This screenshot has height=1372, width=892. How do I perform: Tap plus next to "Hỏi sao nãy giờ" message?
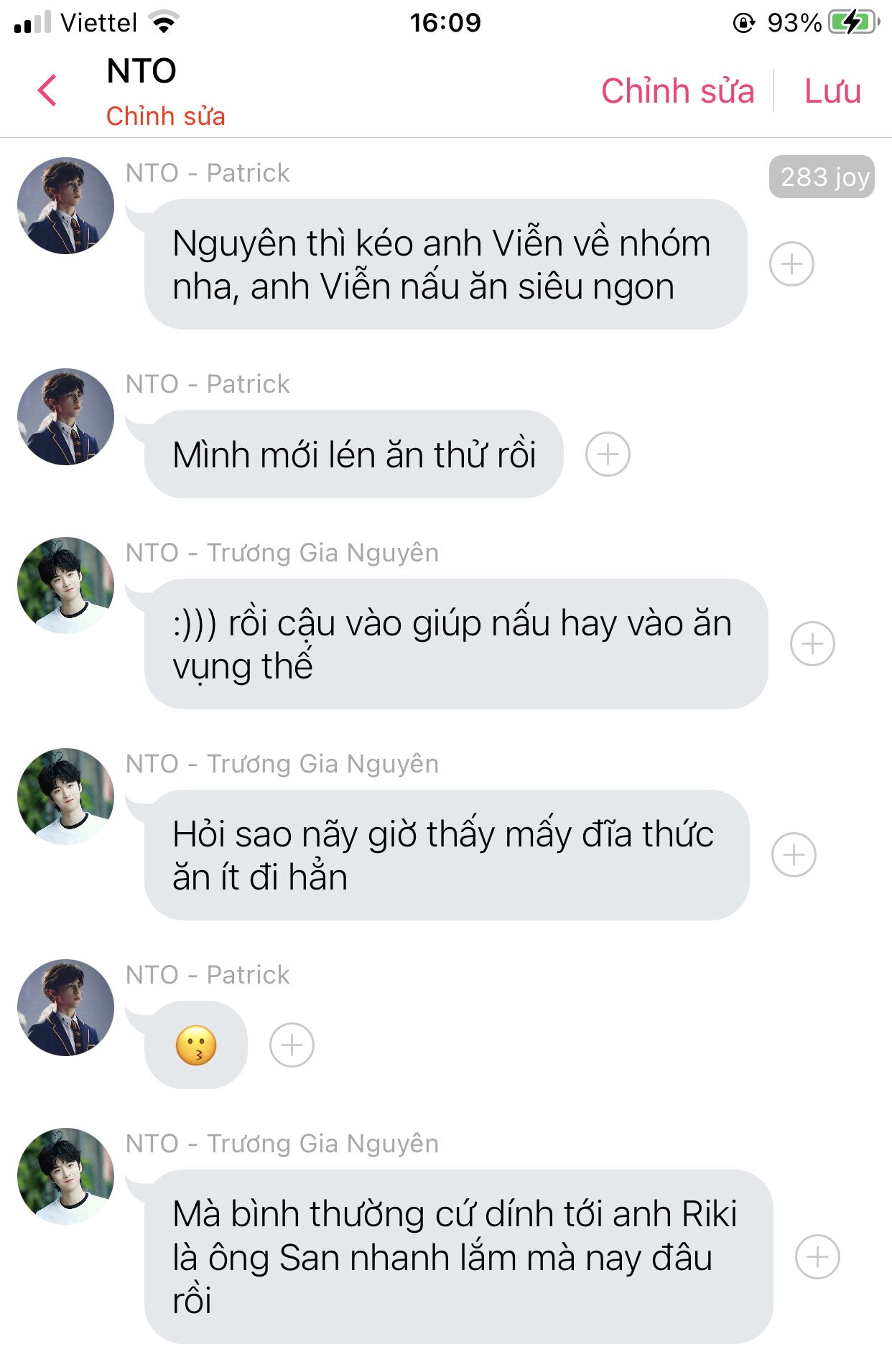[x=794, y=854]
